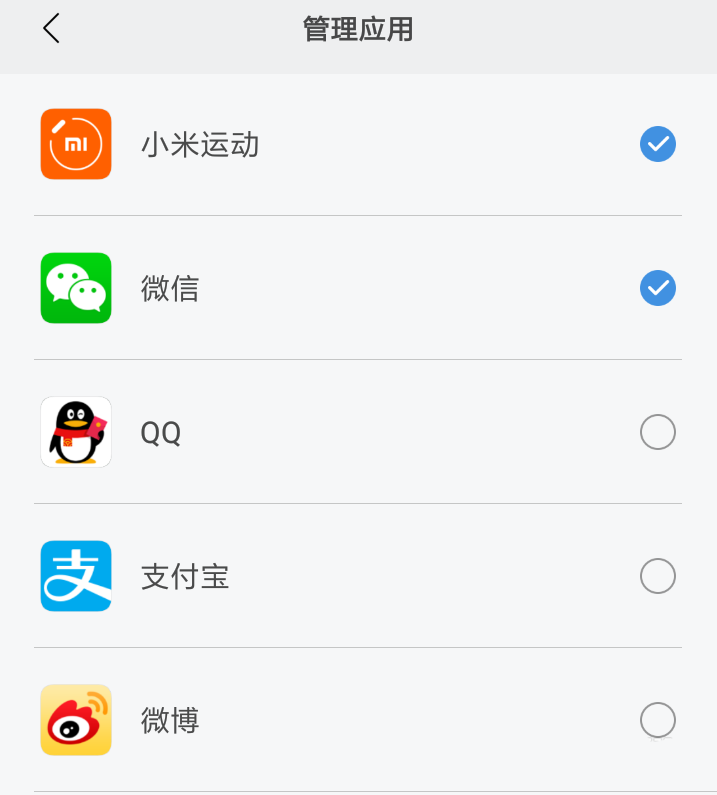Select the 支付宝 checkbox
This screenshot has width=717, height=795.
(657, 576)
